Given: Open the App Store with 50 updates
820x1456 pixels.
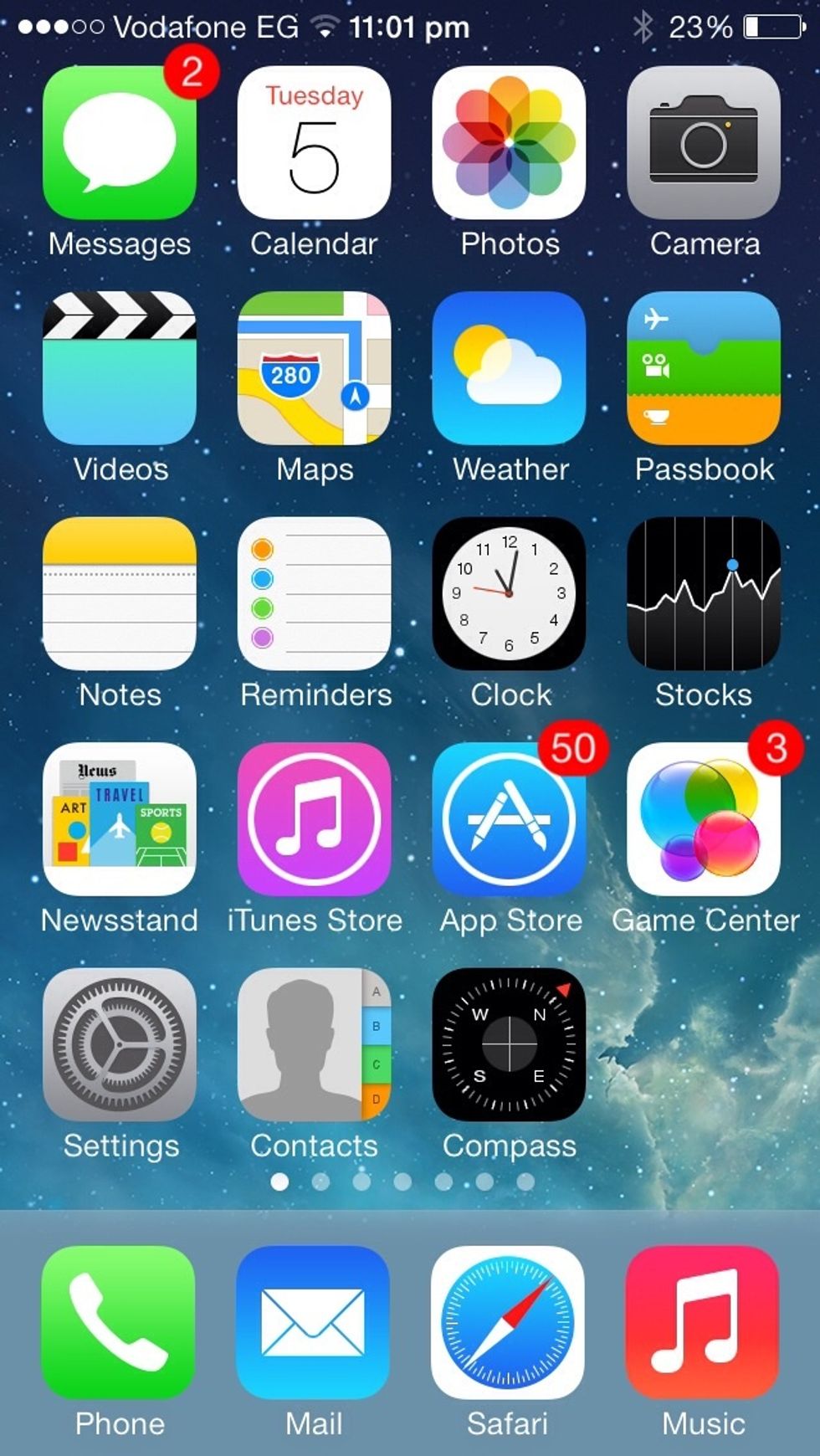Looking at the screenshot, I should point(509,820).
